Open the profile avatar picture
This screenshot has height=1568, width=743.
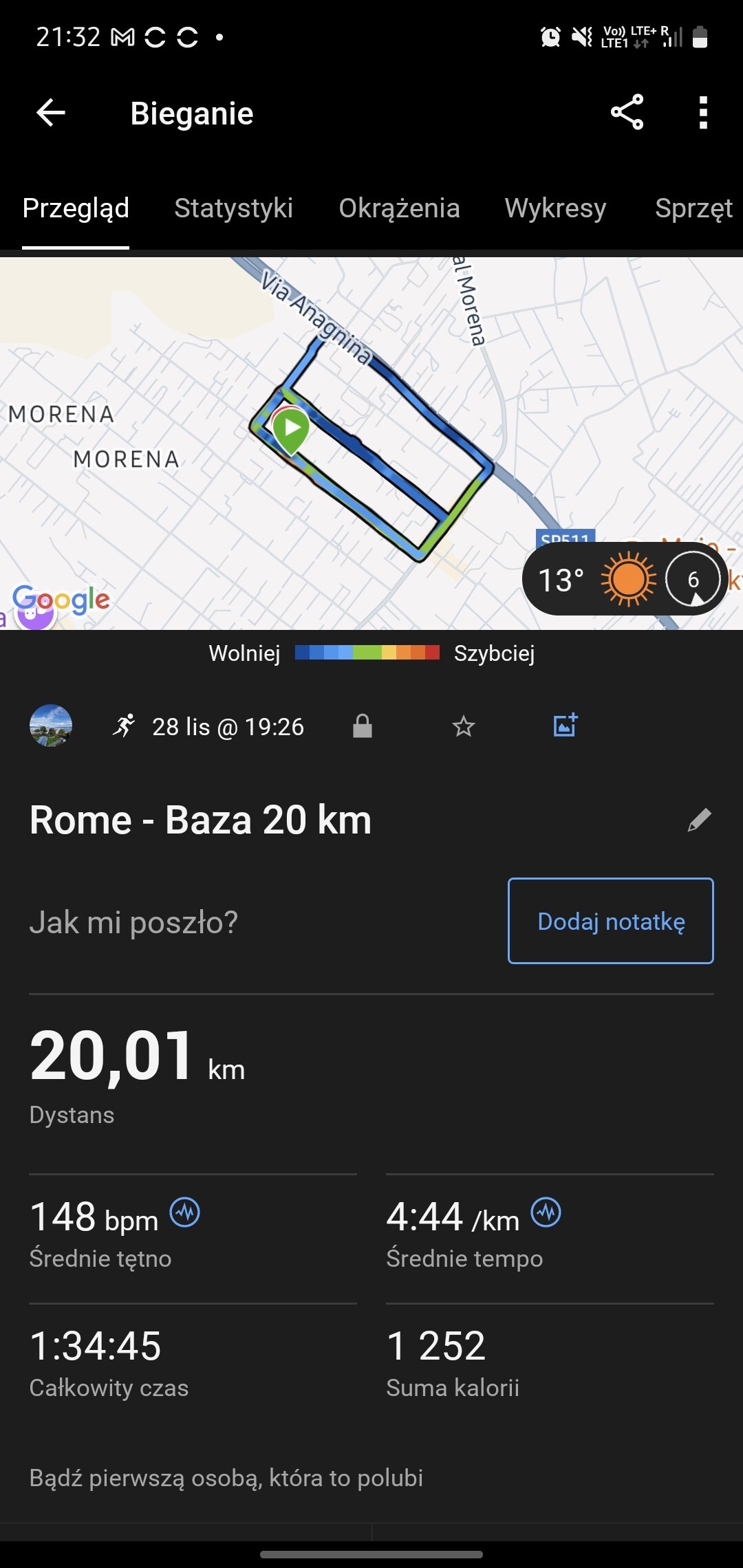pos(51,726)
